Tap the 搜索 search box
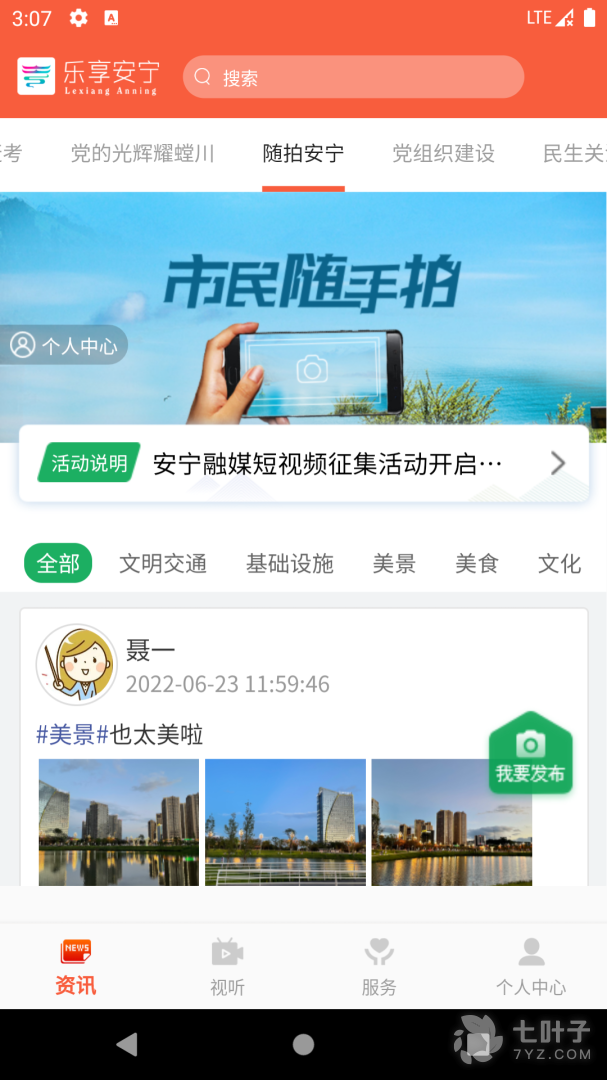Viewport: 607px width, 1080px height. click(352, 77)
